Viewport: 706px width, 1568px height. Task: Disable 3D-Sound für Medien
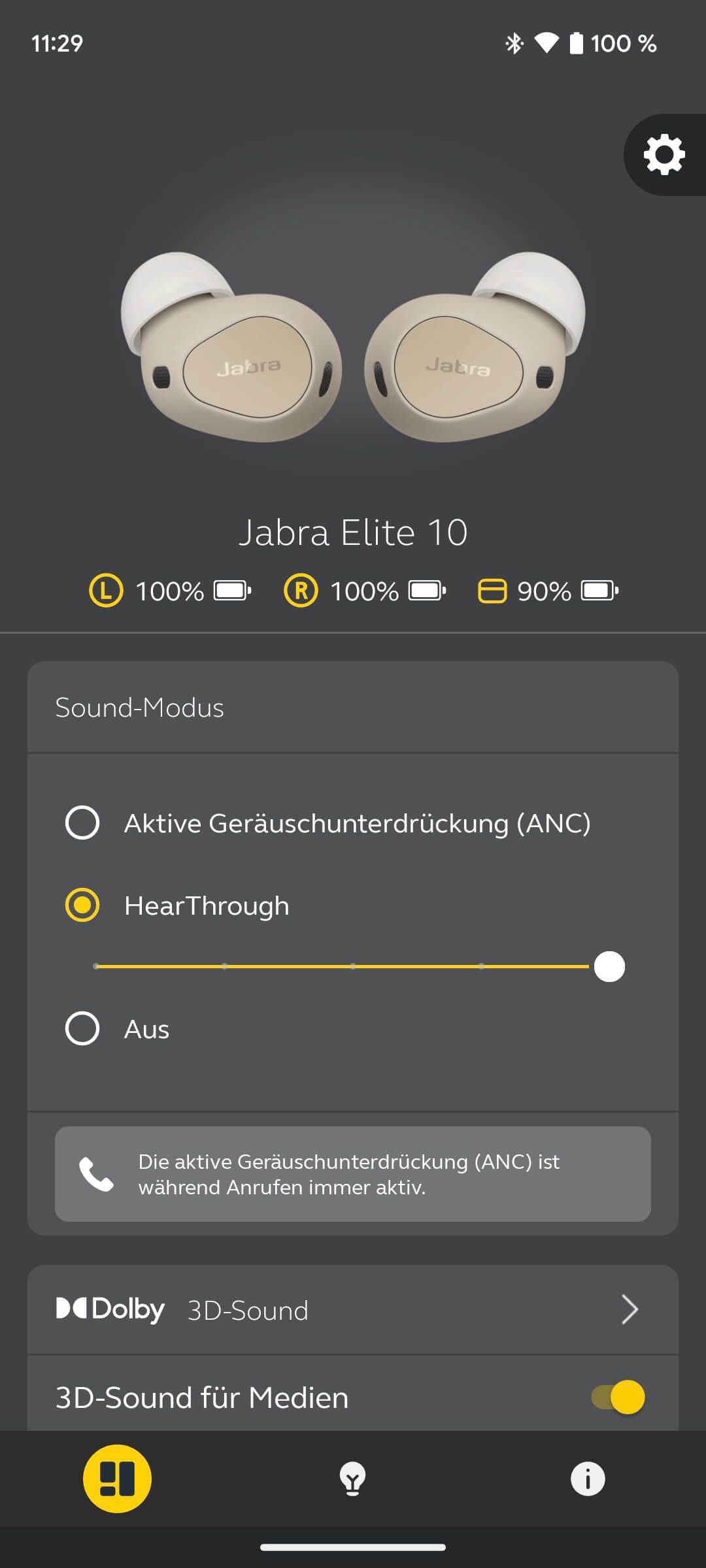click(618, 1397)
